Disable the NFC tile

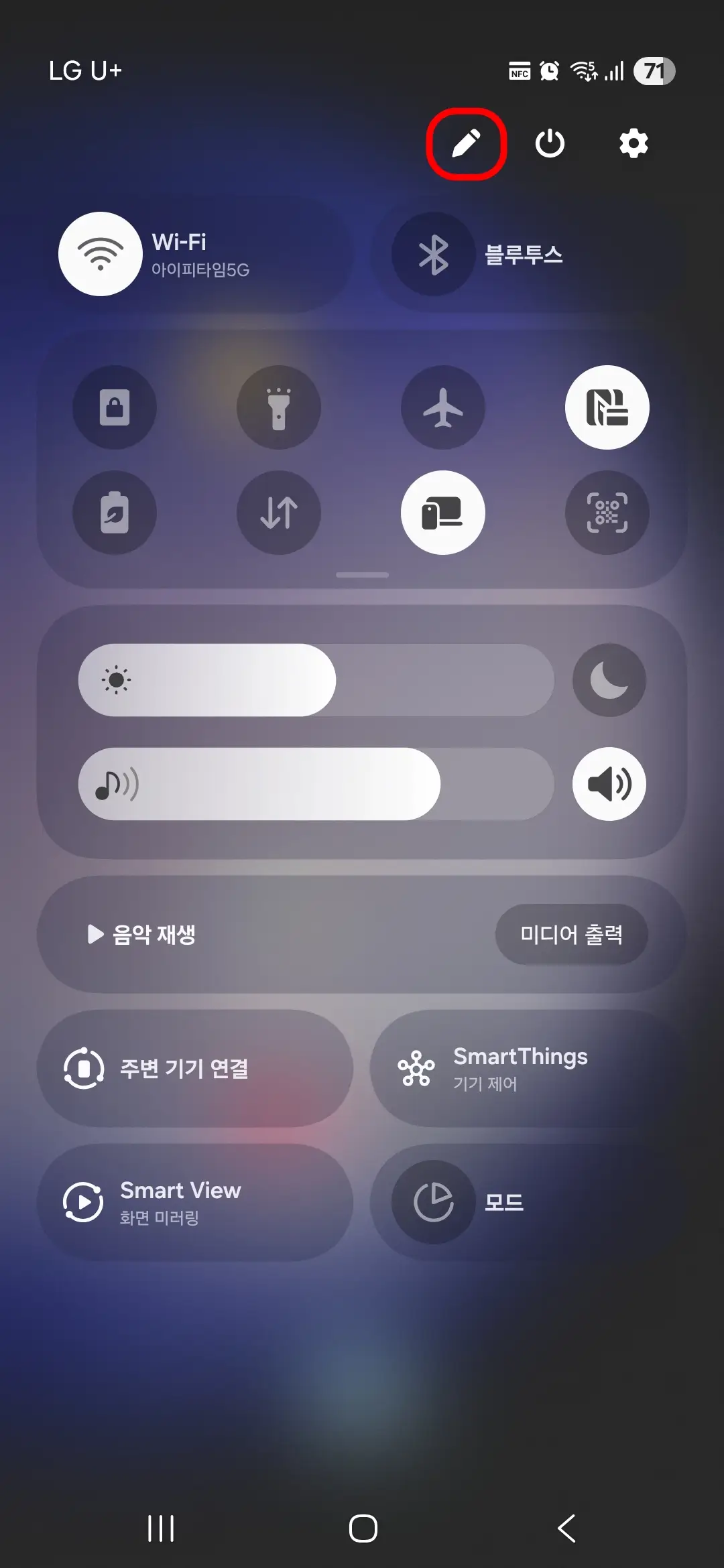pos(607,408)
